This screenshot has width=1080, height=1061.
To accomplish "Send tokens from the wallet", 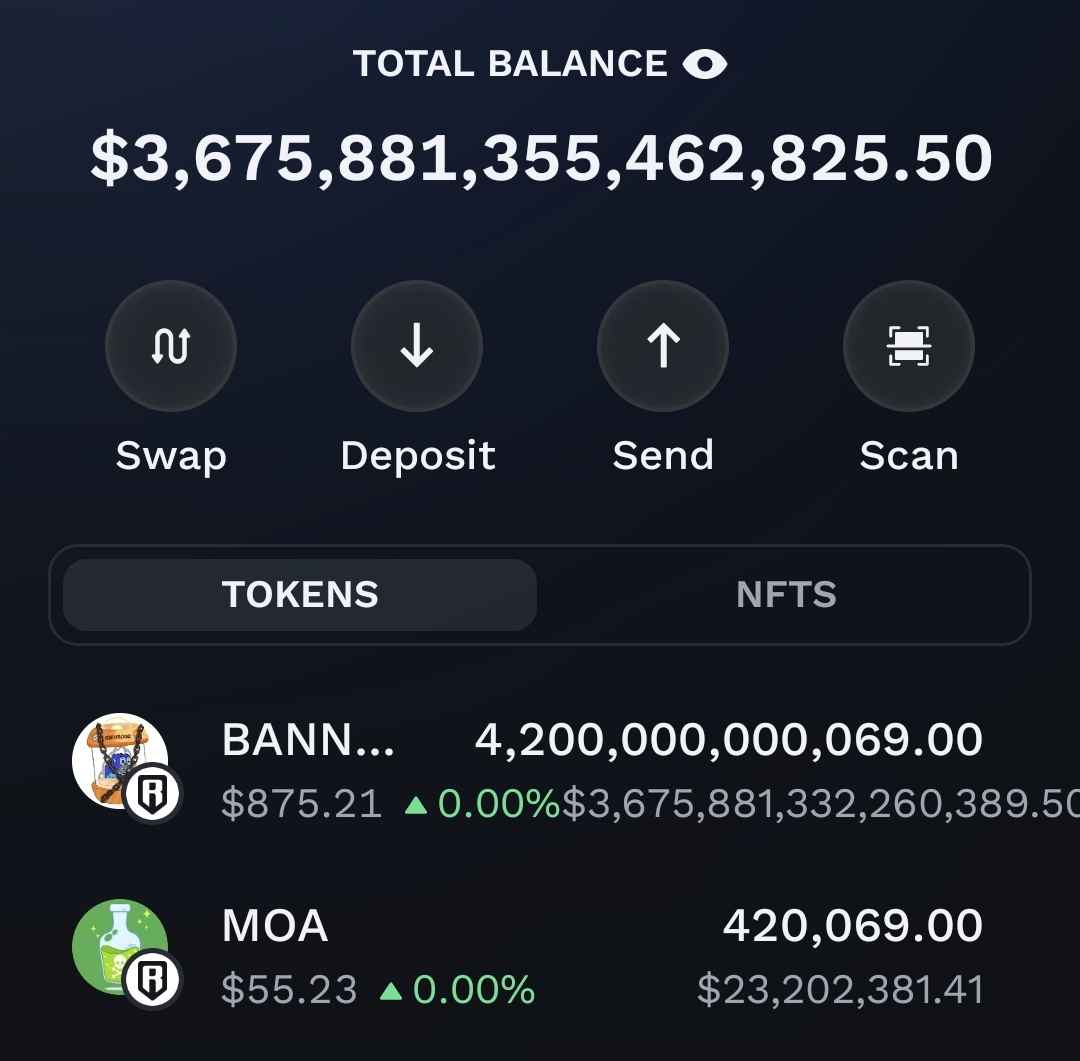I will pyautogui.click(x=662, y=347).
